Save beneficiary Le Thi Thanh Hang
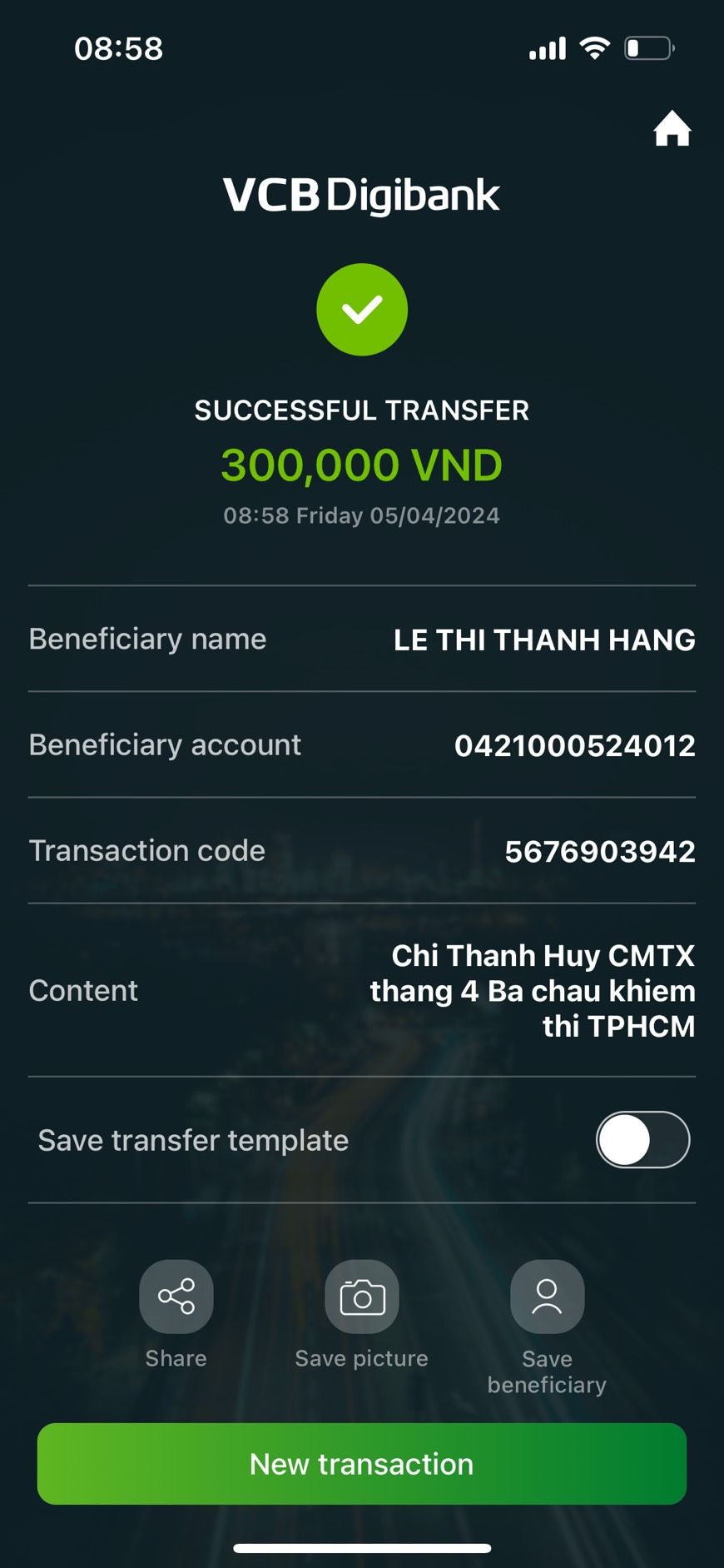Viewport: 724px width, 1568px height. coord(547,1297)
